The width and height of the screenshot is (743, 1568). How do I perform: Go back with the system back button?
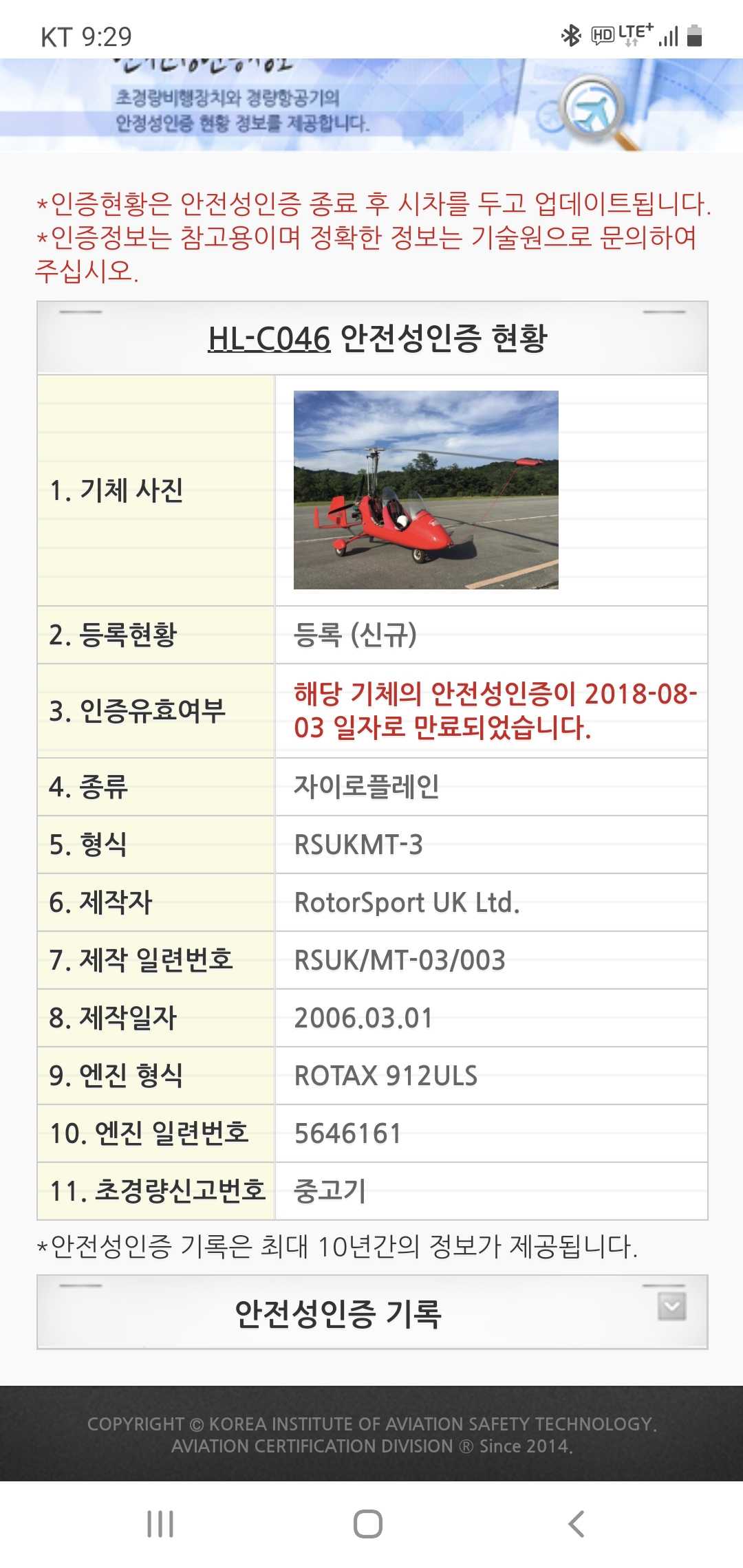tap(577, 1524)
